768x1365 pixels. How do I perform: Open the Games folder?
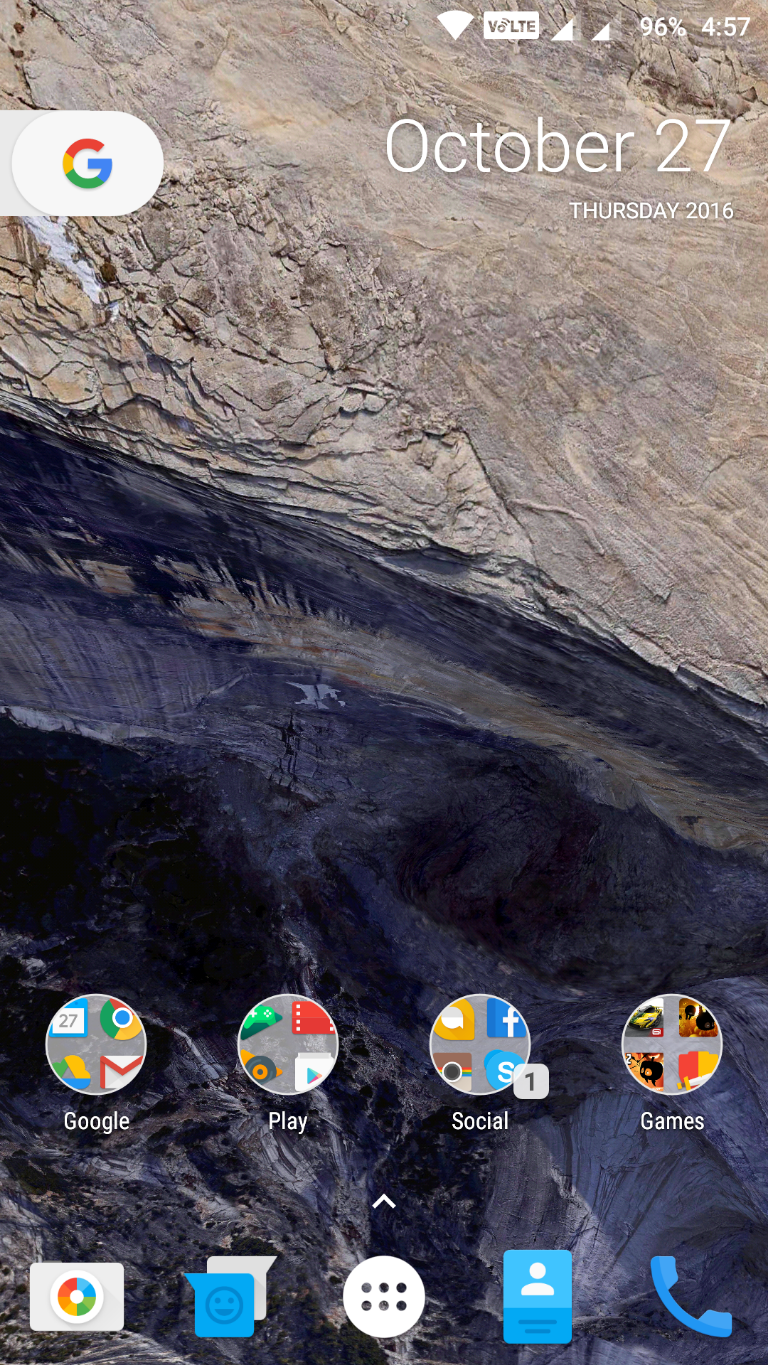tap(672, 1045)
